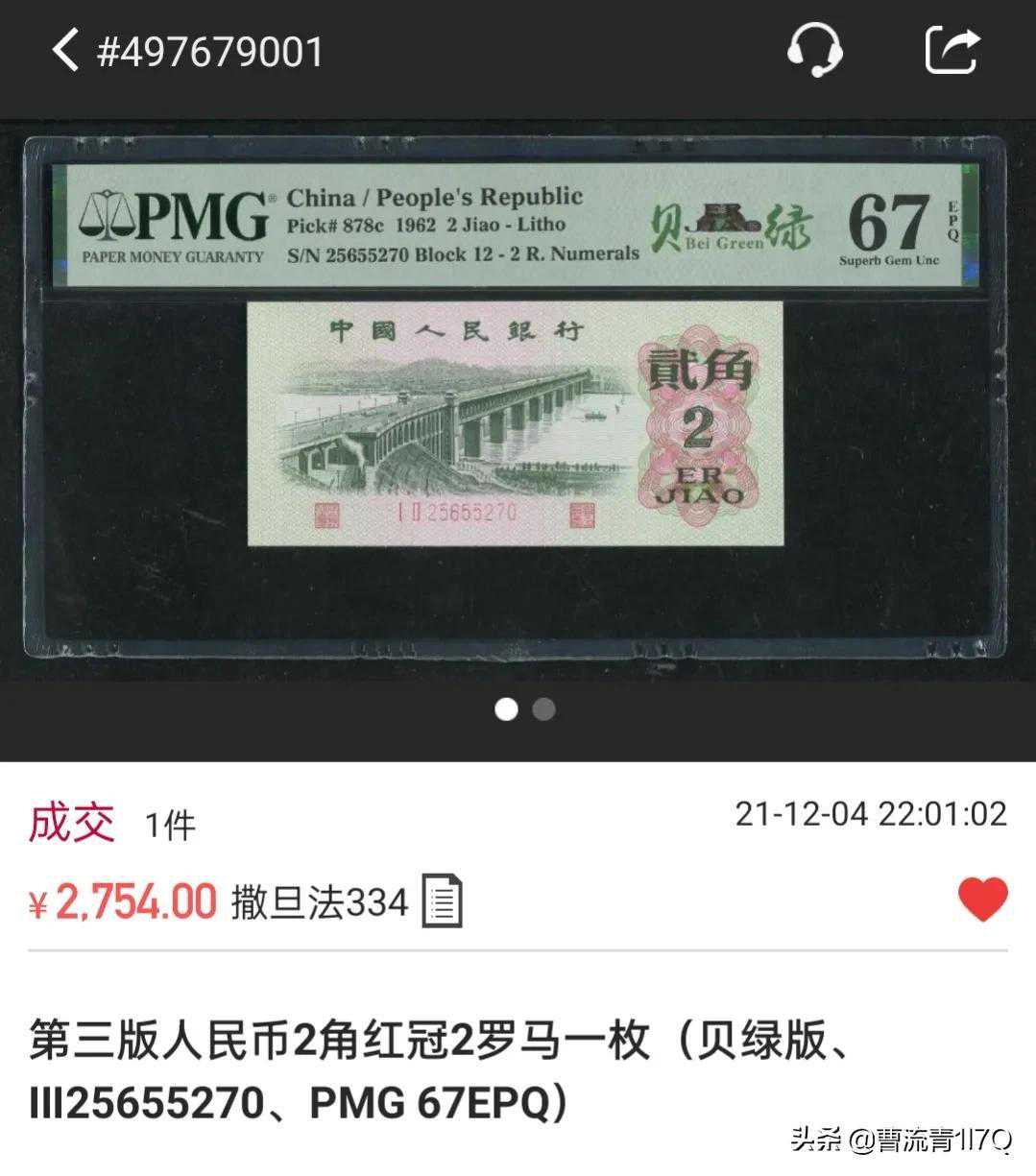Image resolution: width=1036 pixels, height=1176 pixels.
Task: Contact customer service via headset icon
Action: (814, 50)
